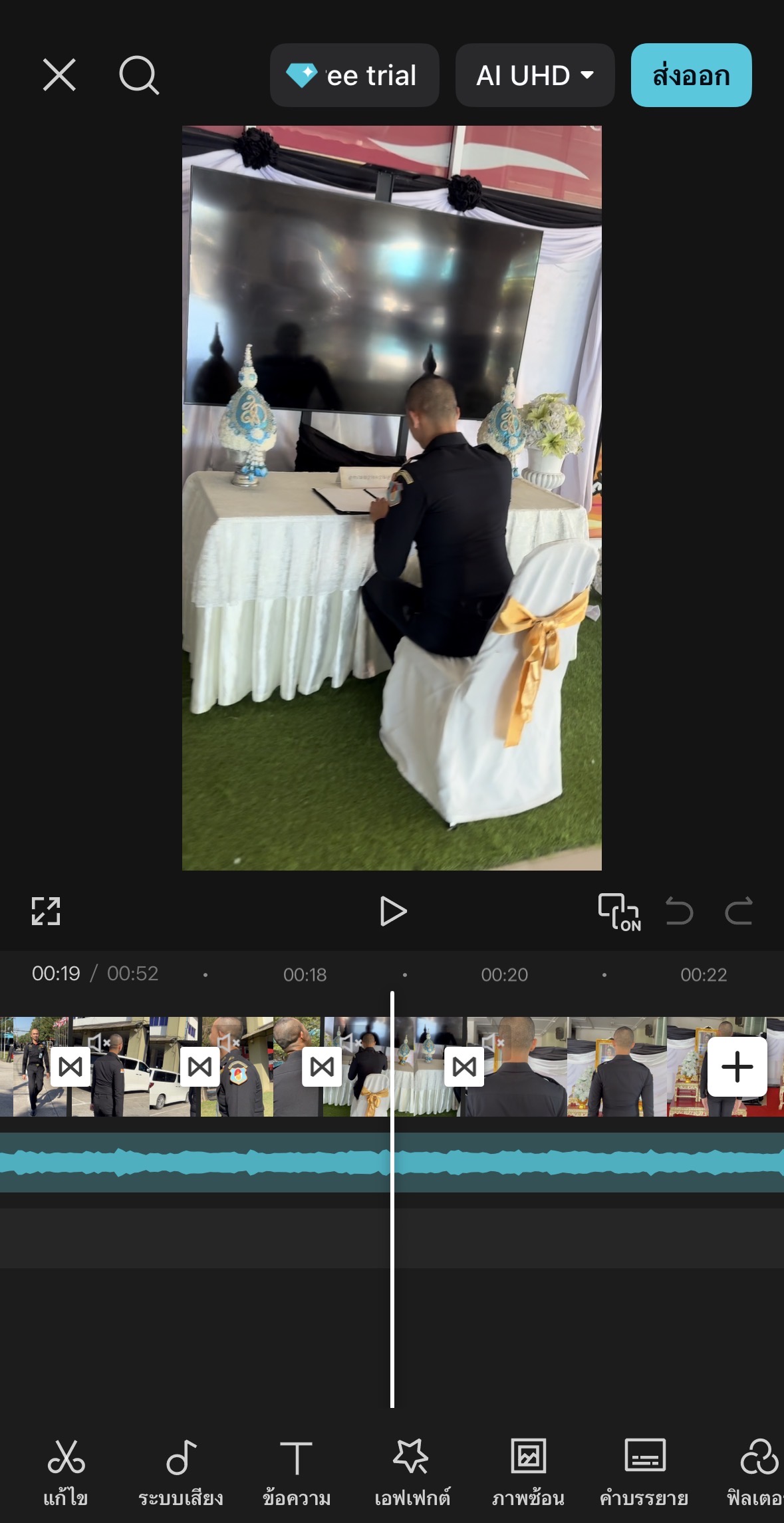Enter fullscreen preview
The height and width of the screenshot is (1523, 784).
pos(46,911)
